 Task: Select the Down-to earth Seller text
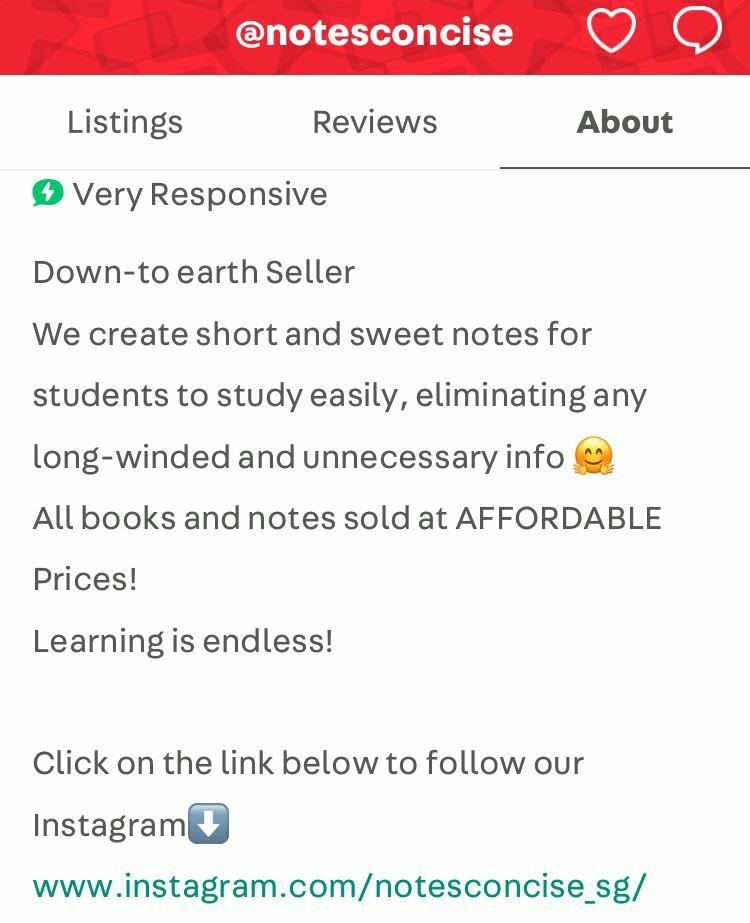193,271
